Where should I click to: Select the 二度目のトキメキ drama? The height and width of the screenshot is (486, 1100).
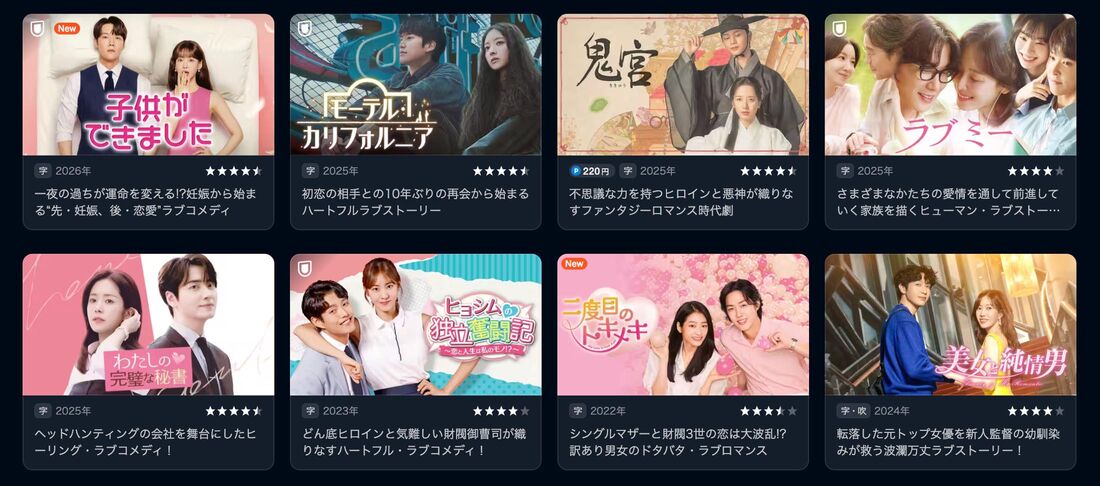pos(683,325)
